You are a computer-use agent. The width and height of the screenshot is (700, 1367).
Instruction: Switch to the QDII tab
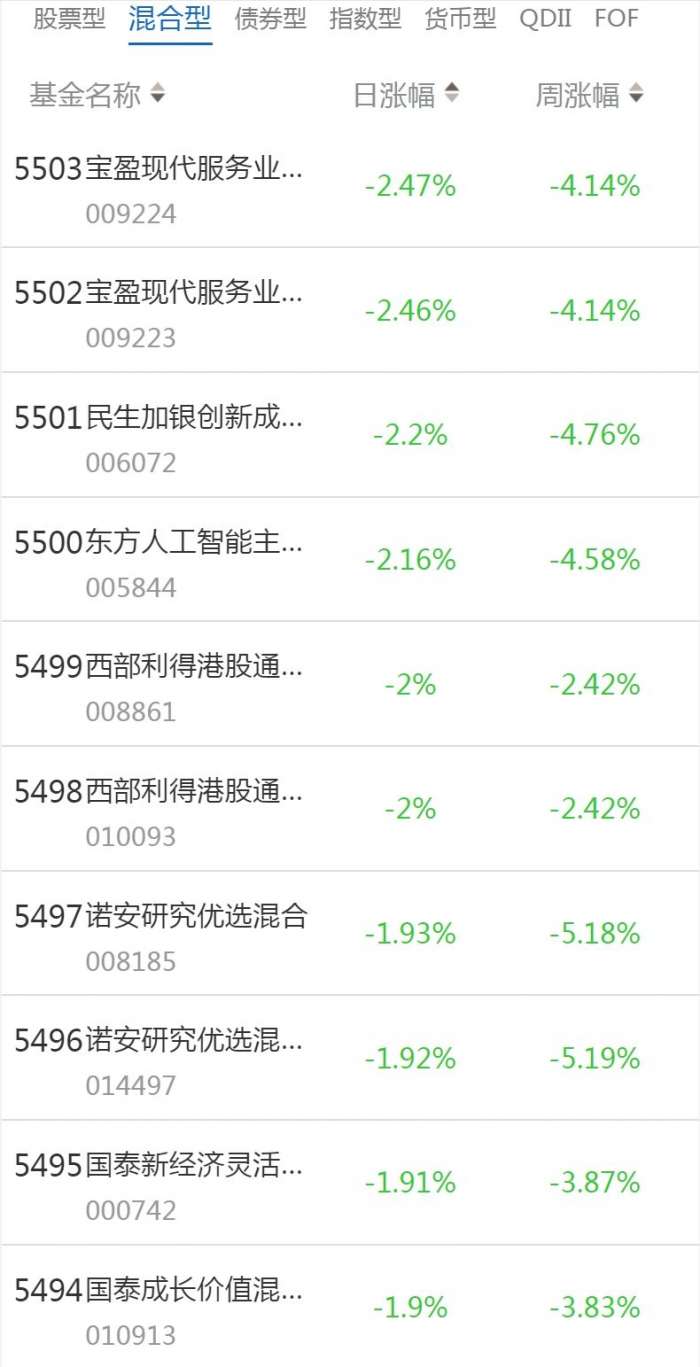pos(545,19)
